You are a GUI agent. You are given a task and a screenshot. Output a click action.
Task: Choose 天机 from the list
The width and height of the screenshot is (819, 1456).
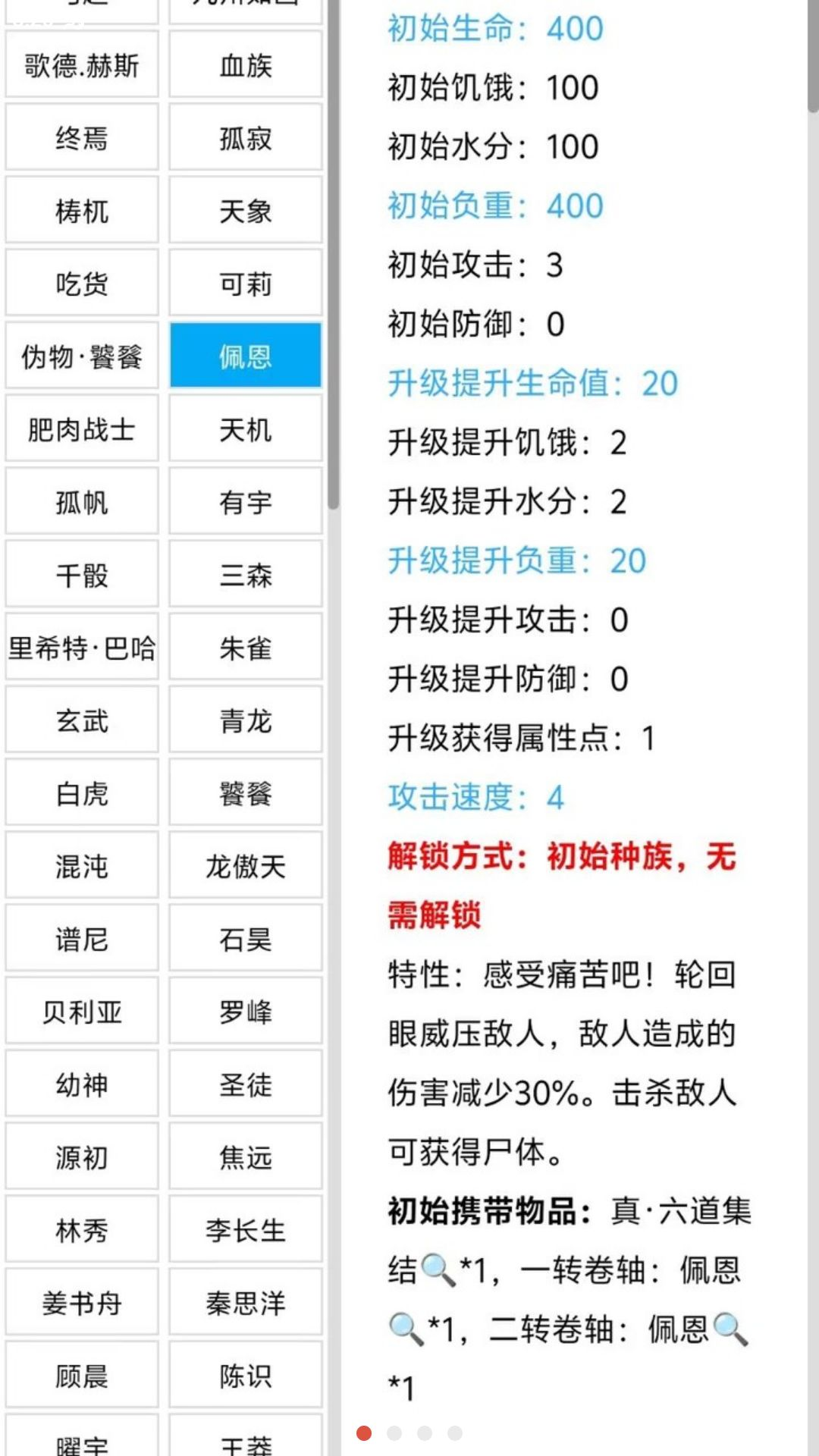(246, 429)
